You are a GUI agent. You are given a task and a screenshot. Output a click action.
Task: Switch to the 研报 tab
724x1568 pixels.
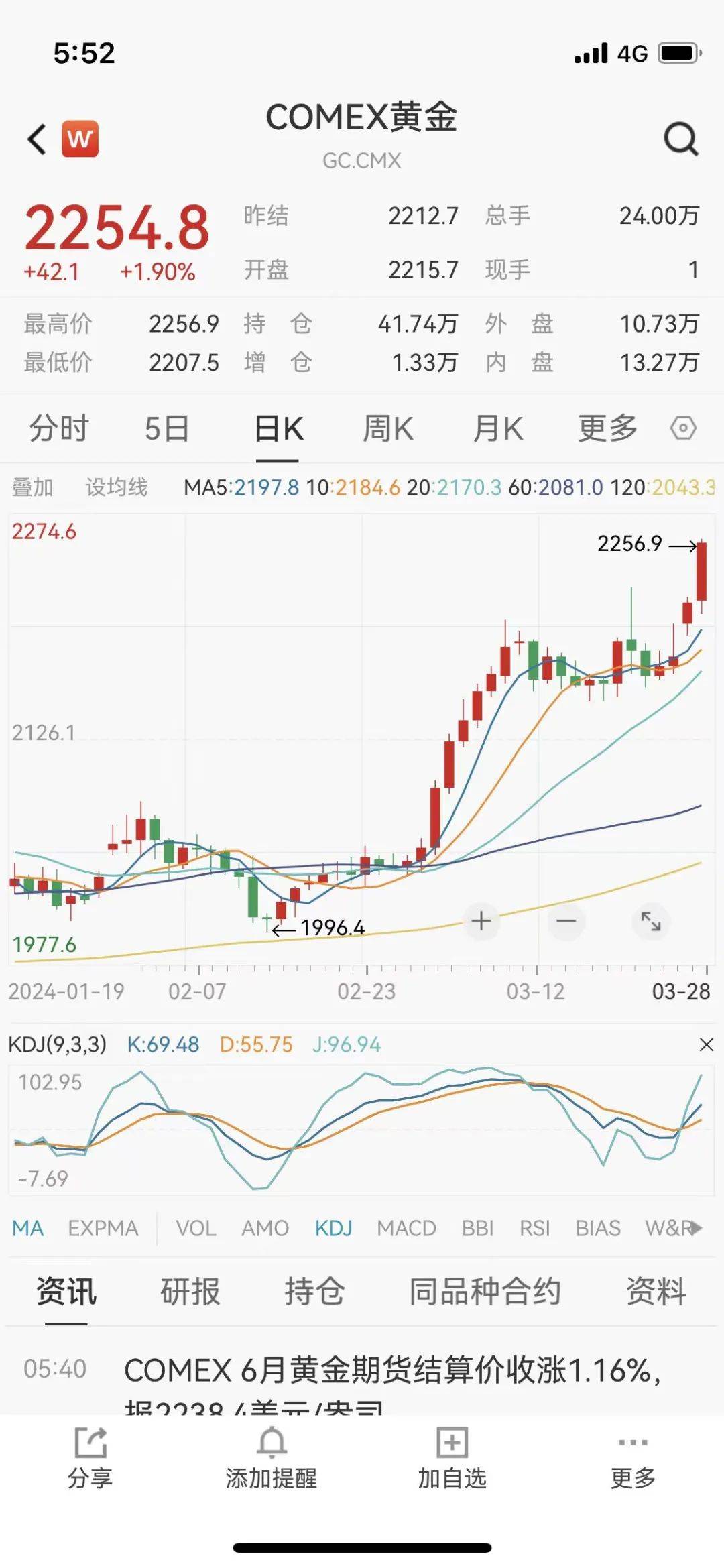pyautogui.click(x=190, y=1290)
